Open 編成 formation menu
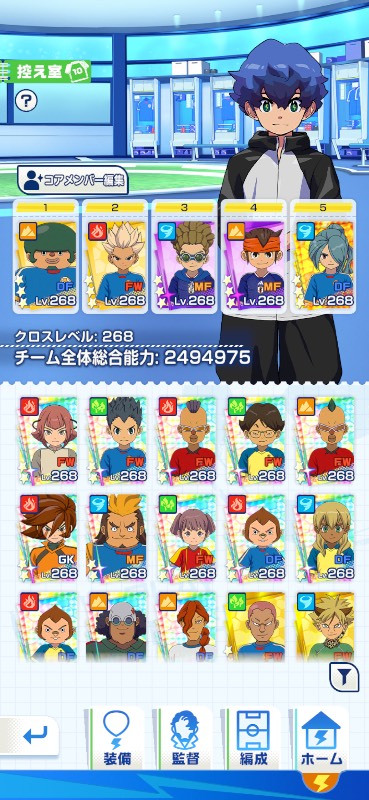Screen dimensions: 369x800 click(254, 738)
